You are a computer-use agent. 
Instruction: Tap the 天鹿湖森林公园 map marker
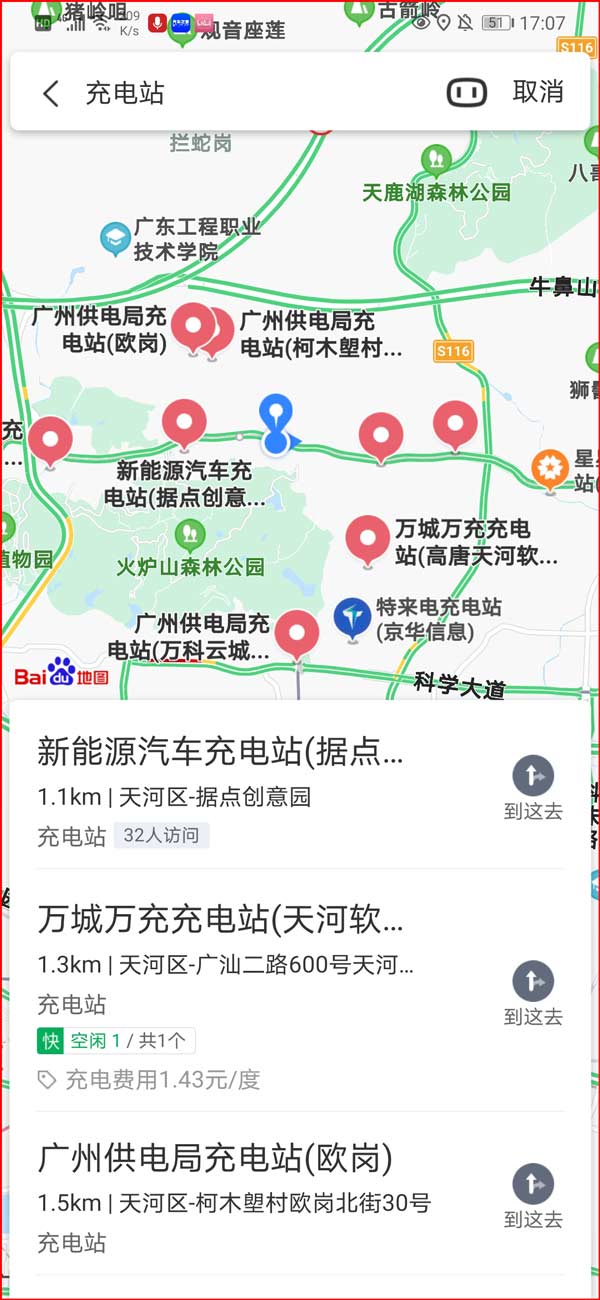tap(435, 160)
